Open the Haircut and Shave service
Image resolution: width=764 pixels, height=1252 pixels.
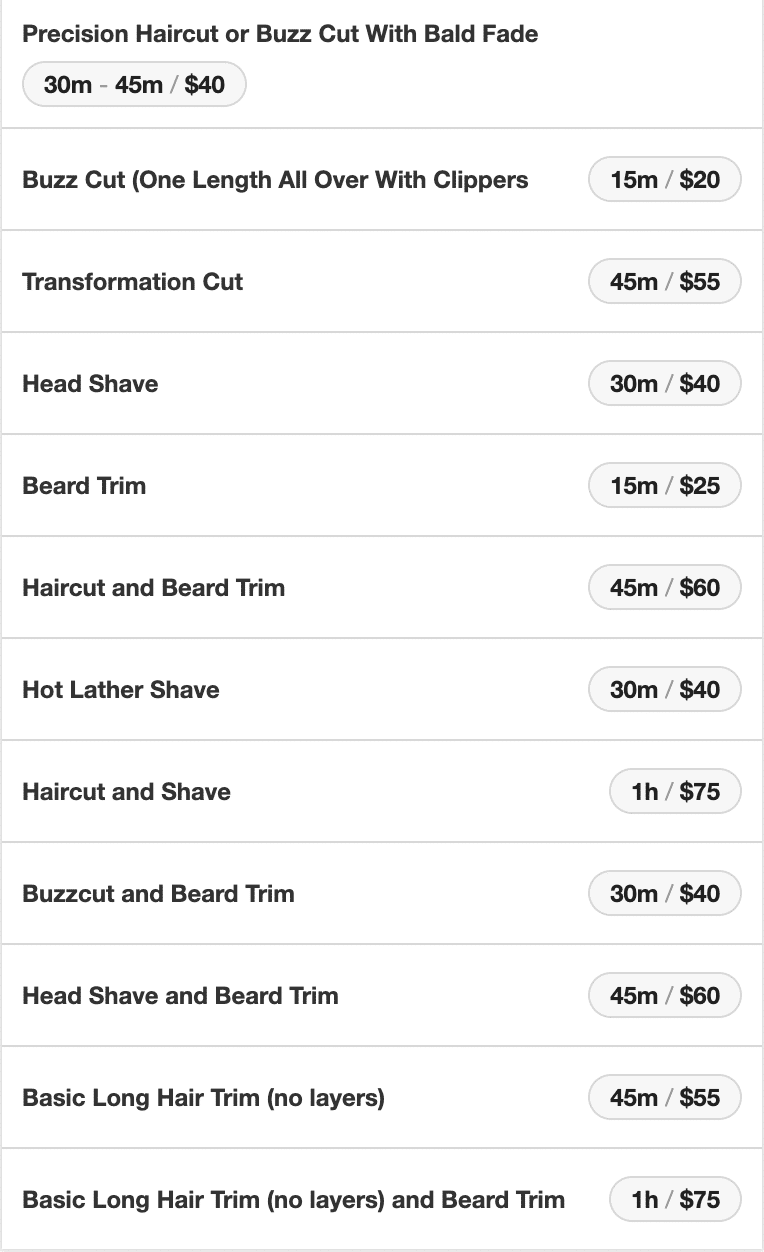(382, 792)
